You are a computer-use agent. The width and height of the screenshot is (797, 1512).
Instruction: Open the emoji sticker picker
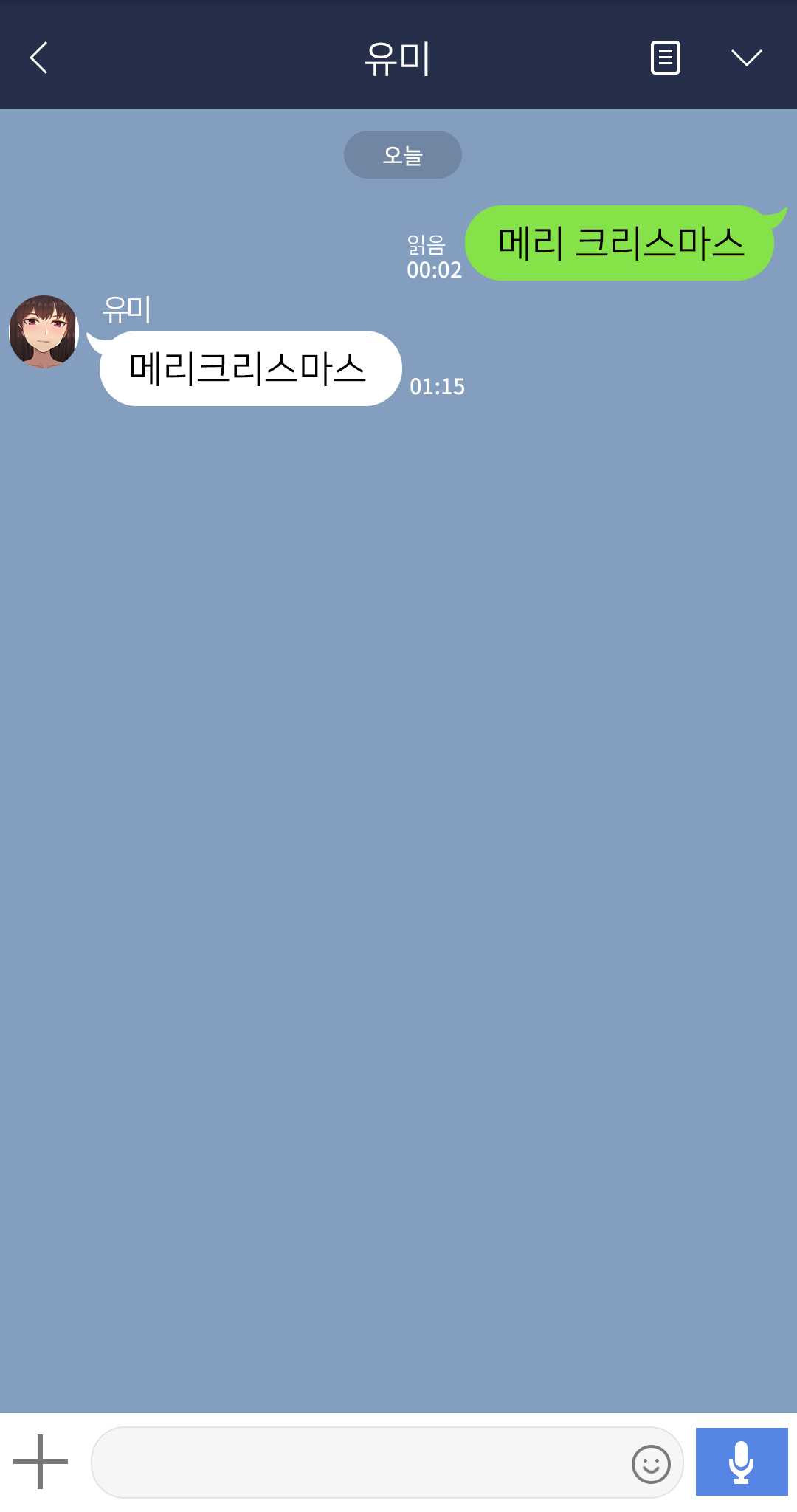coord(651,1463)
